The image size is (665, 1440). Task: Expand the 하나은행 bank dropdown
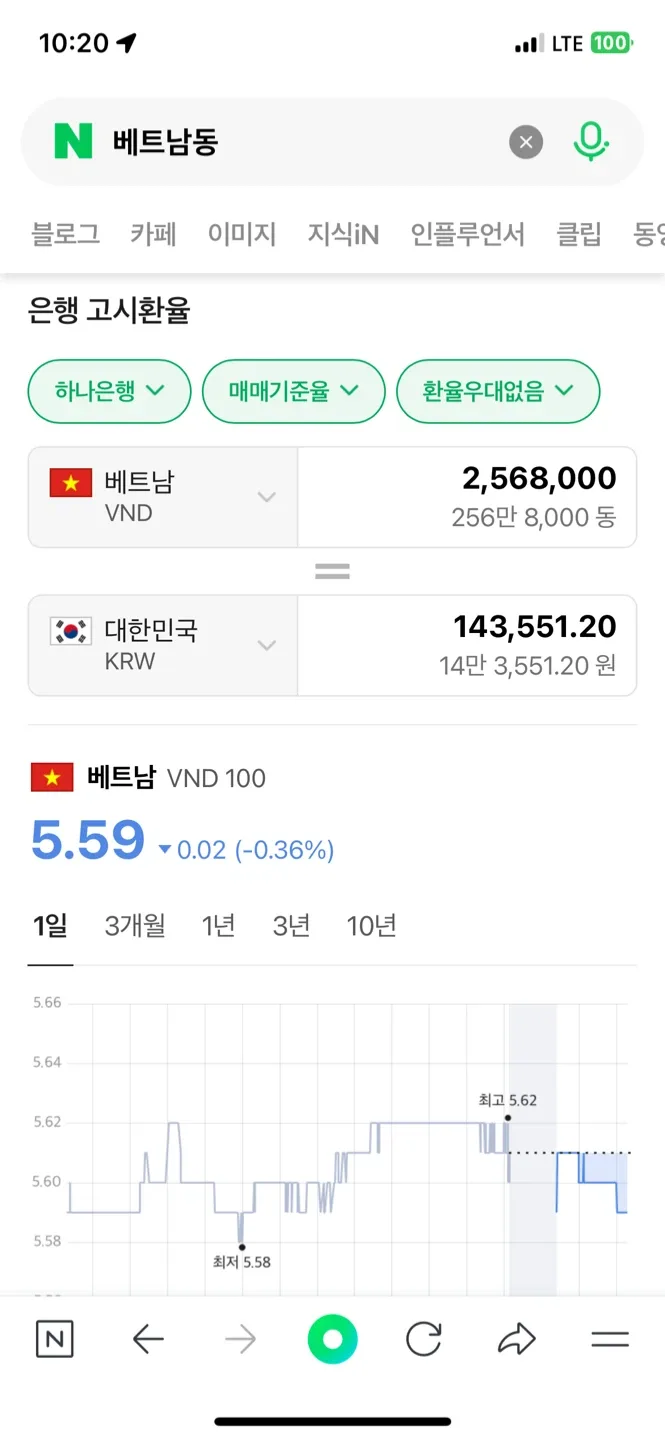109,391
